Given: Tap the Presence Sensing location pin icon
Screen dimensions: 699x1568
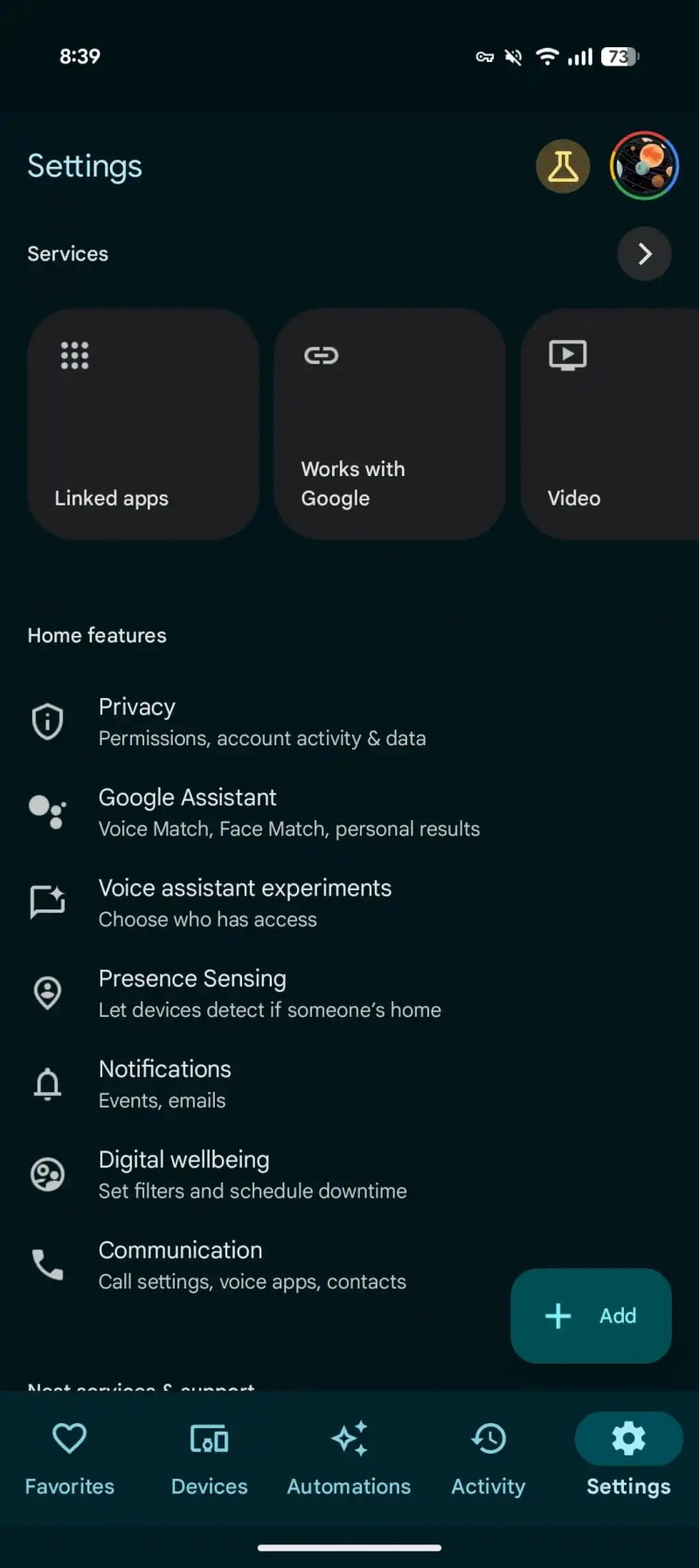Looking at the screenshot, I should point(47,992).
